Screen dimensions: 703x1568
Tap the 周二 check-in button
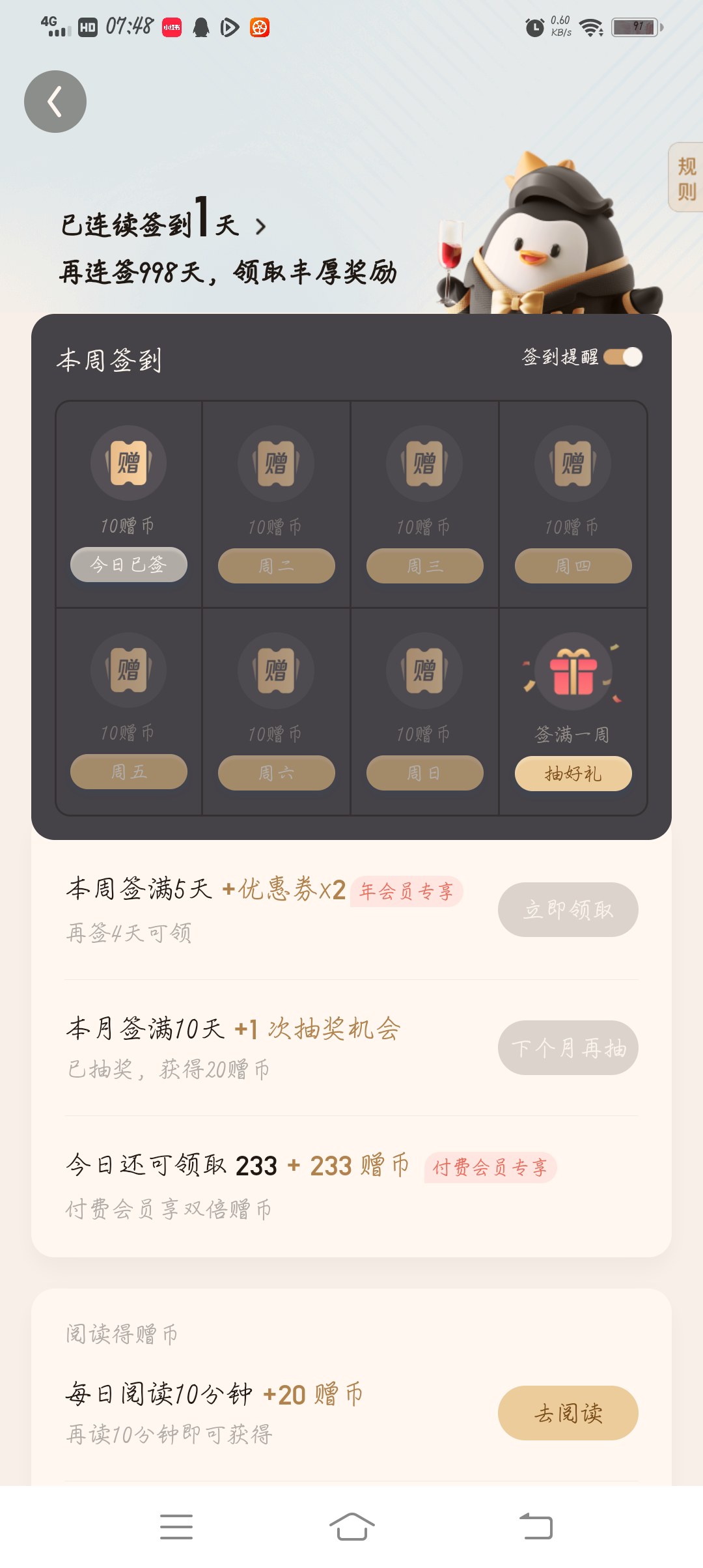point(277,566)
